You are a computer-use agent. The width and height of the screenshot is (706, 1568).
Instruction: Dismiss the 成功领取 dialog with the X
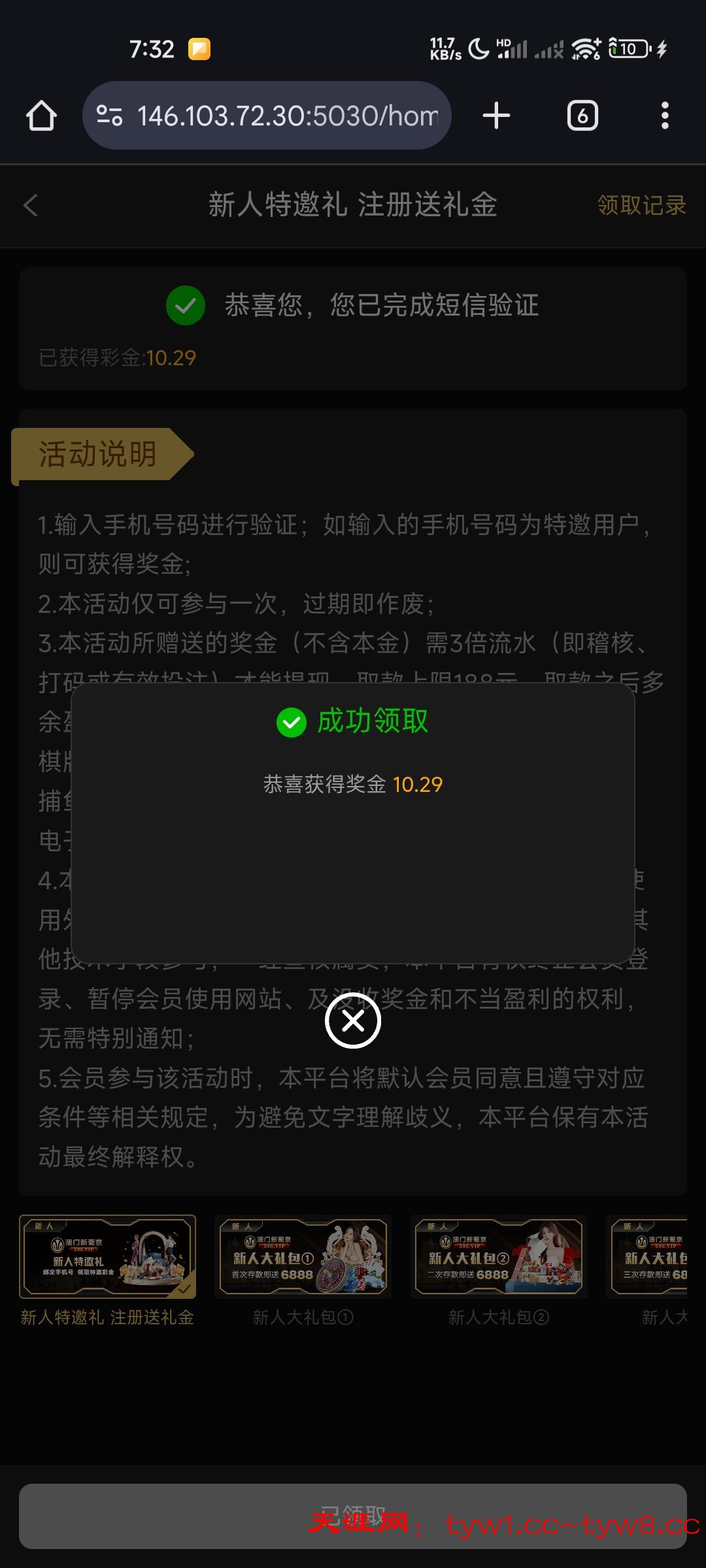[x=352, y=1020]
